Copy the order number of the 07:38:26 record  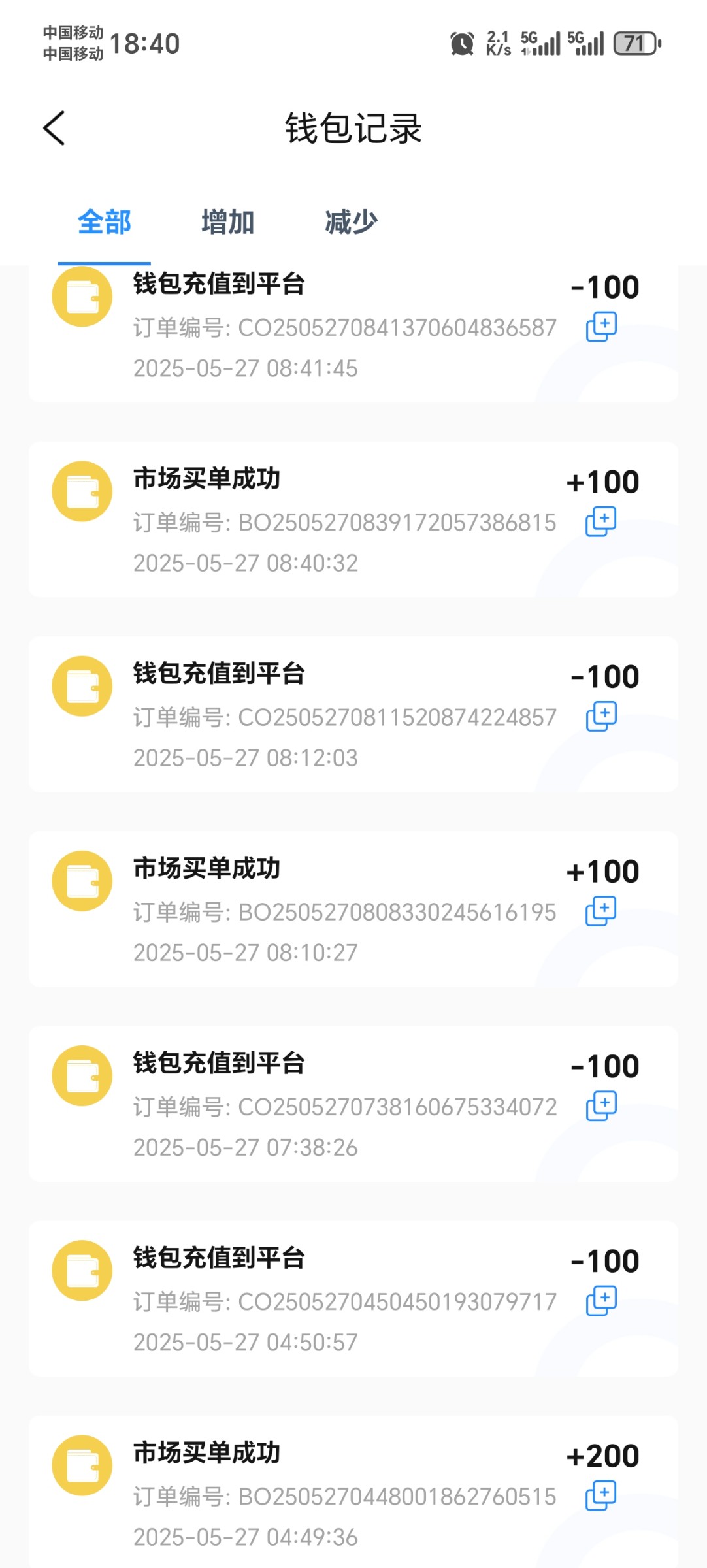[x=601, y=1106]
